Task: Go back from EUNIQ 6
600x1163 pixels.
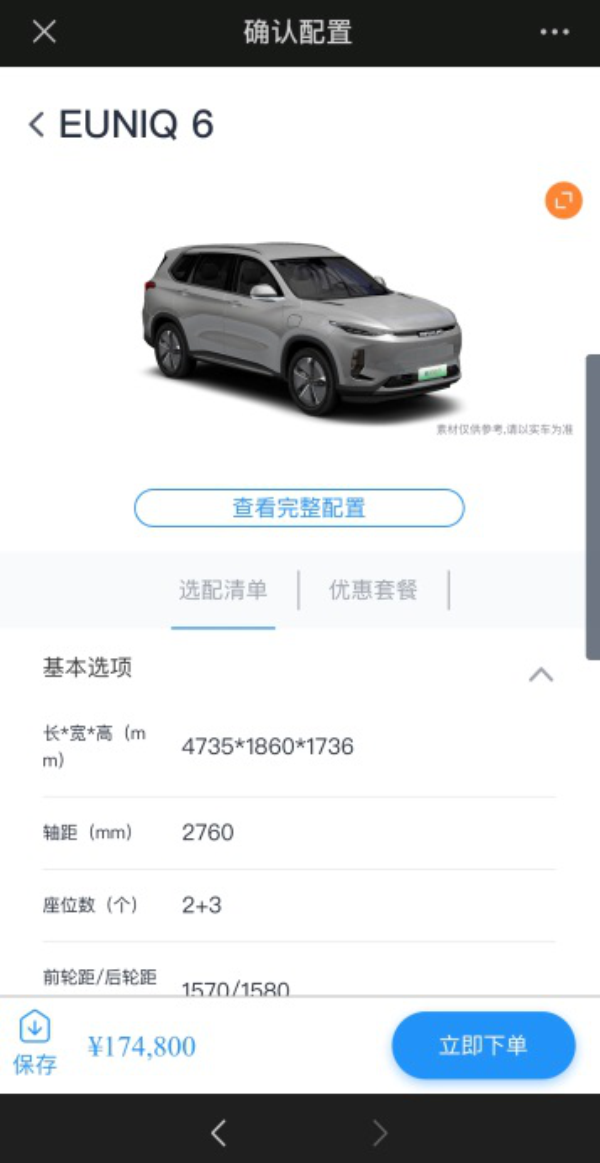Action: click(37, 125)
